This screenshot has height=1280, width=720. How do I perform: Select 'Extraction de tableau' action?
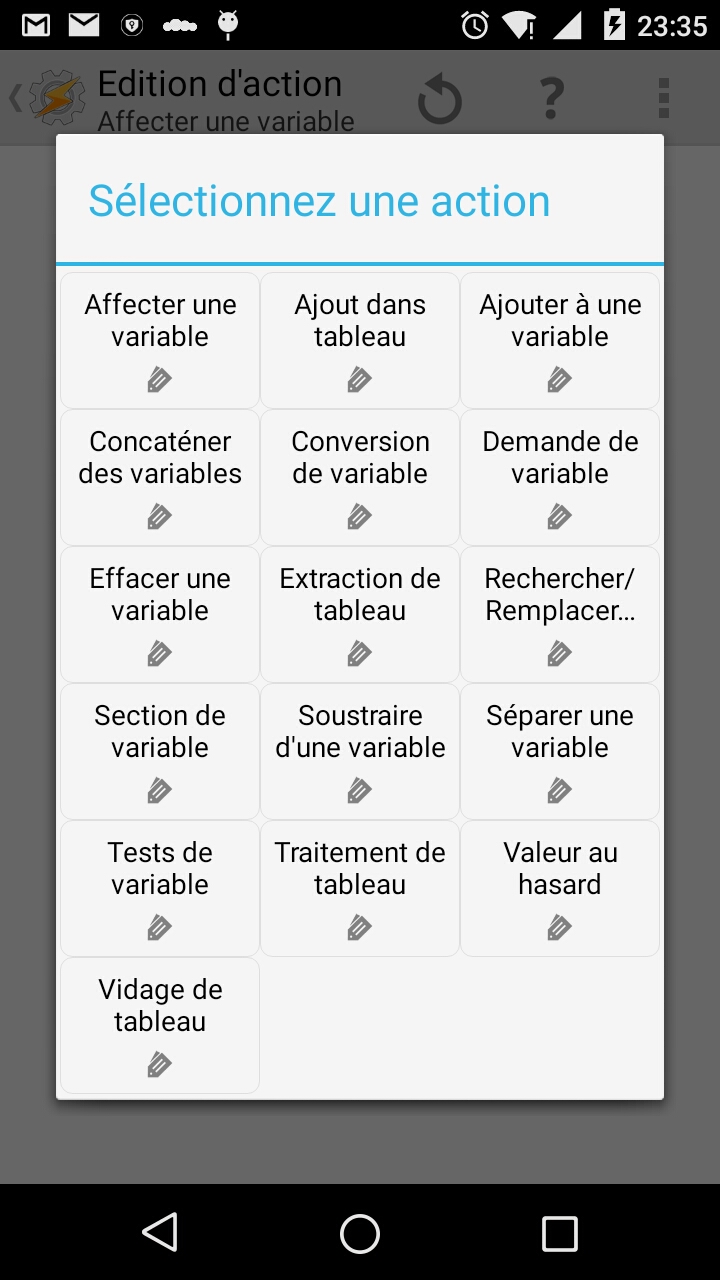click(x=360, y=614)
